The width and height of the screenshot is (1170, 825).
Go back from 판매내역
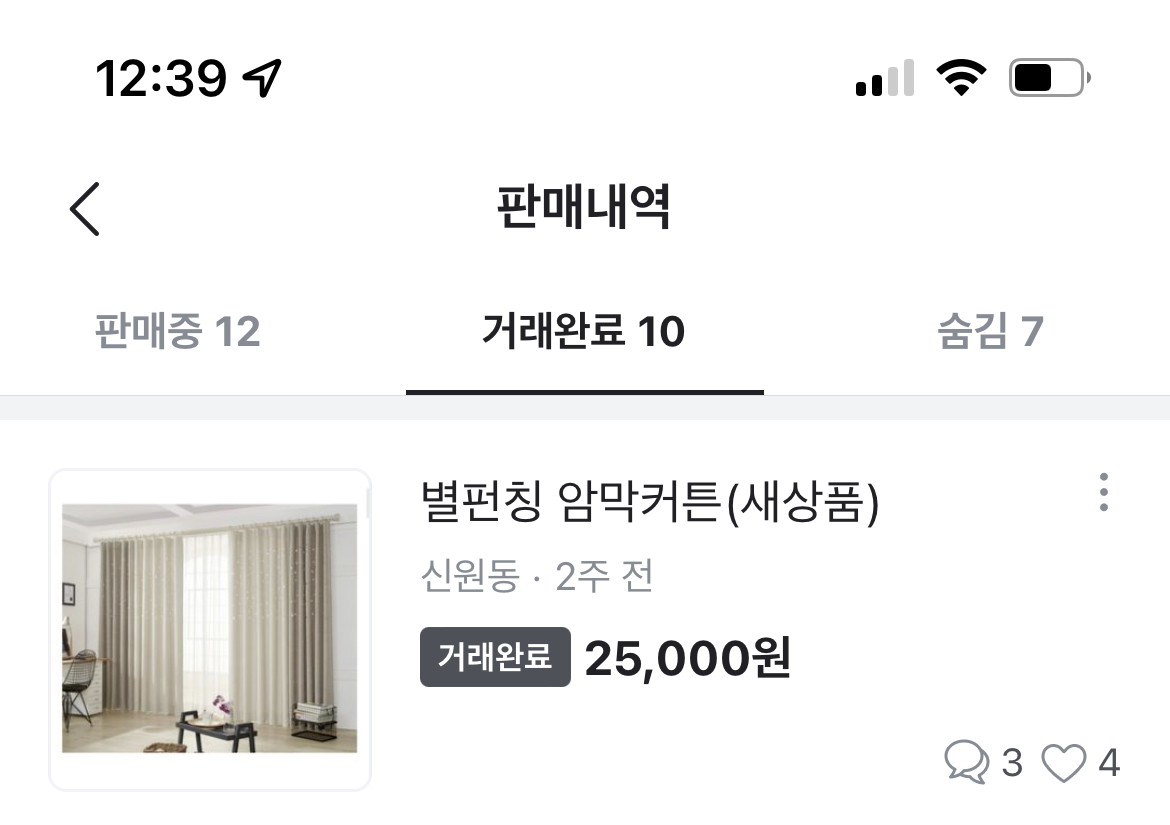point(85,209)
